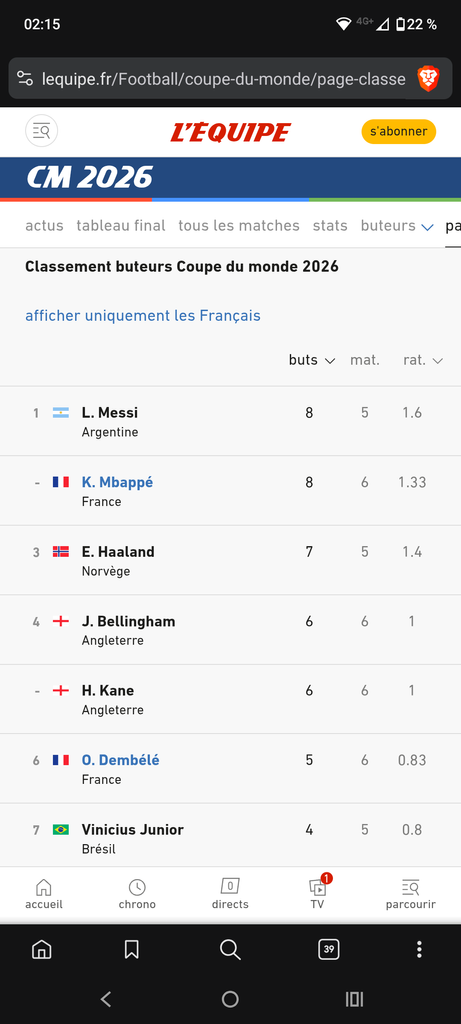Open K. Mbappé's player page
Screen dimensions: 461x1024
click(x=118, y=483)
